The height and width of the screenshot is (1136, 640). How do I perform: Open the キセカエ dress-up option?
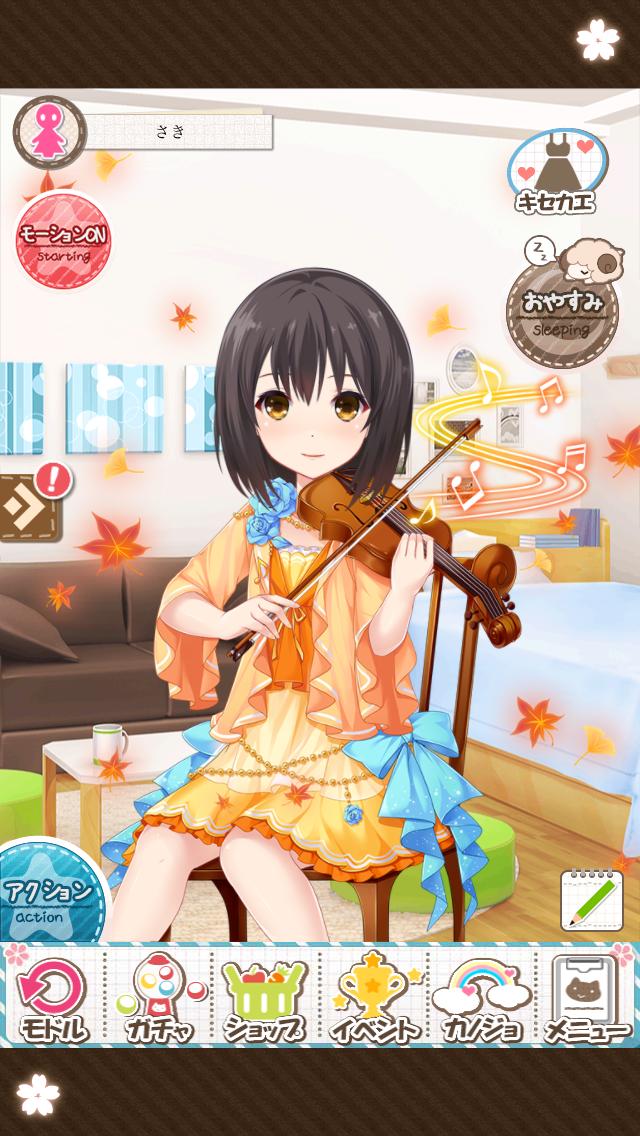point(555,172)
